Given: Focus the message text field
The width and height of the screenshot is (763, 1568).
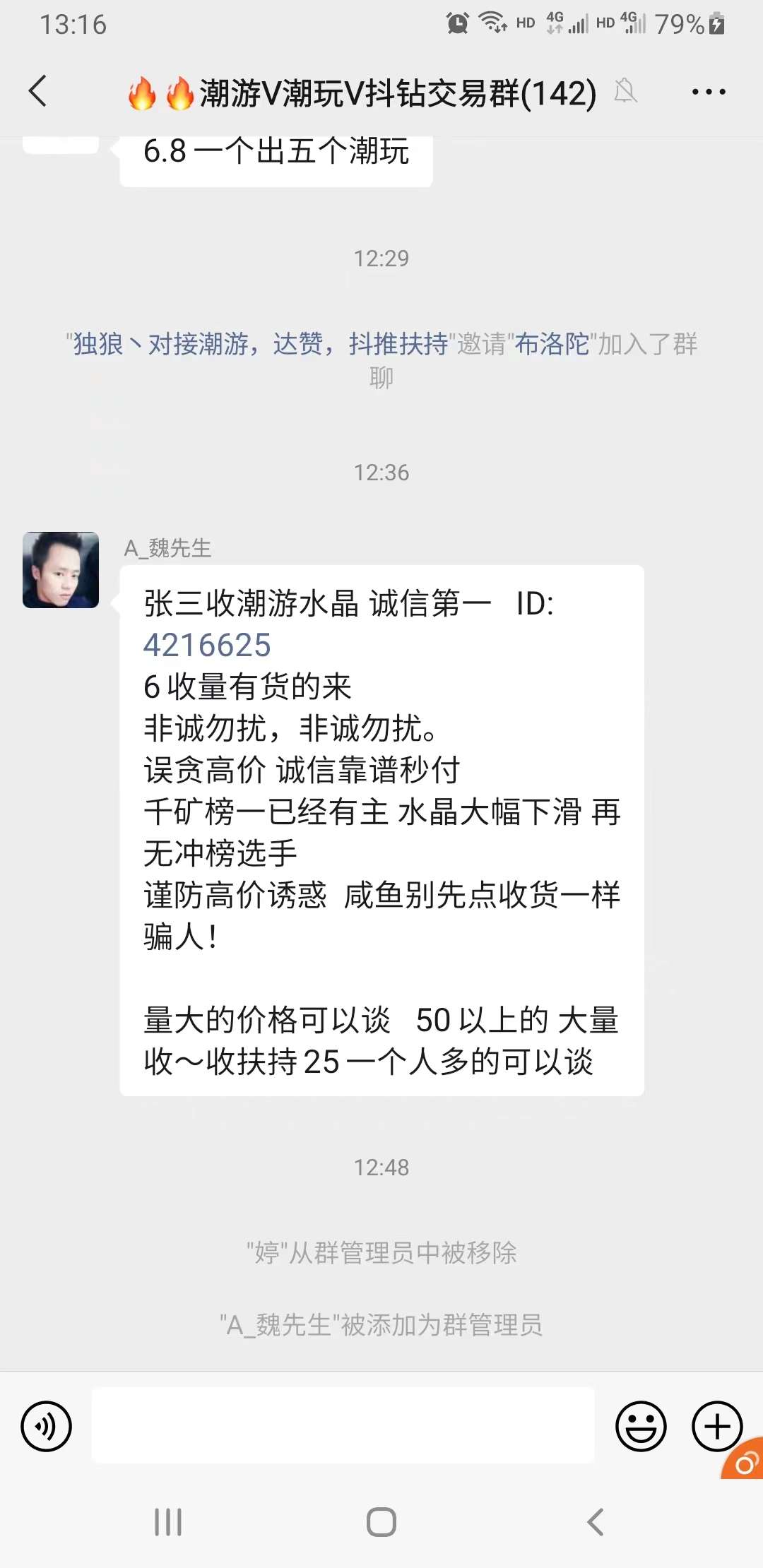Looking at the screenshot, I should [343, 1425].
